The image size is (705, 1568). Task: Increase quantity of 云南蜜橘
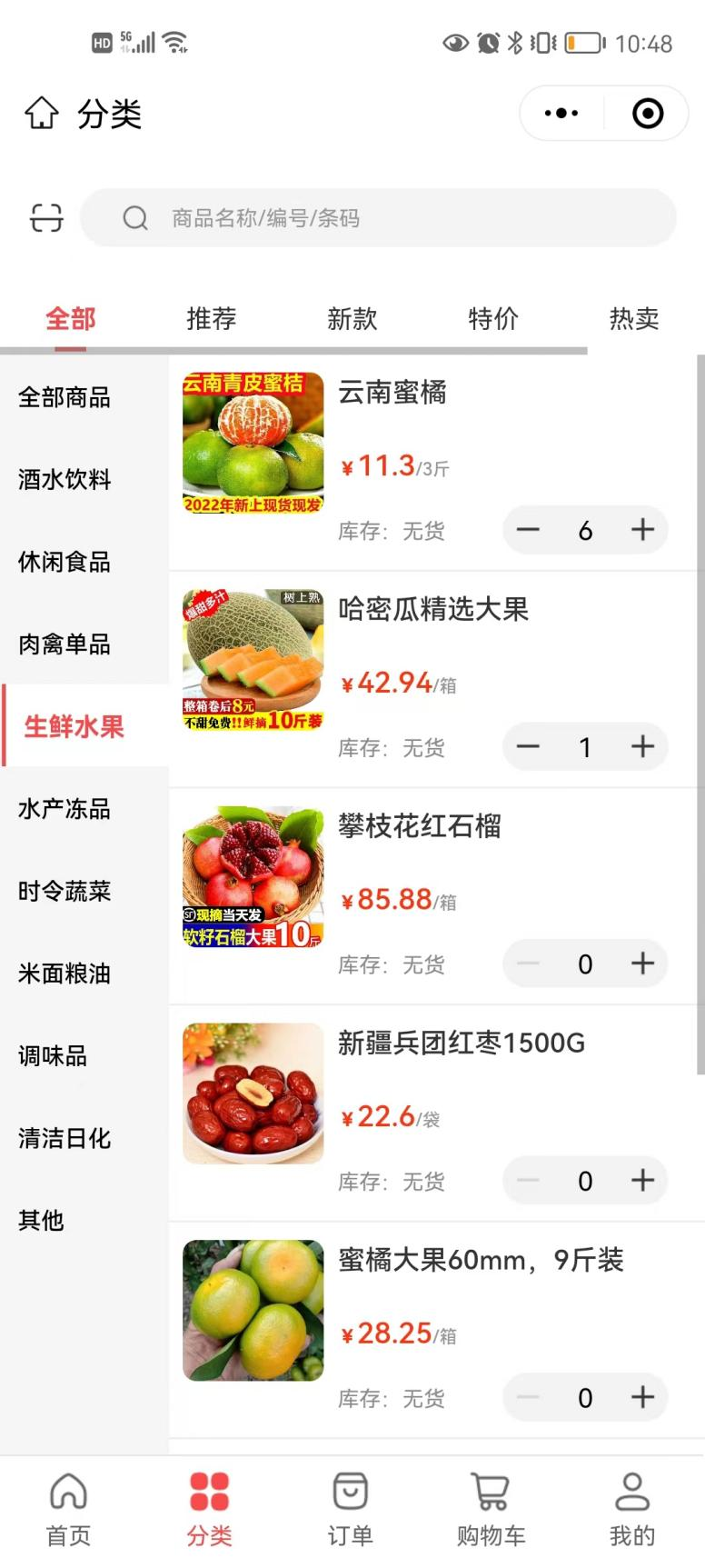642,530
